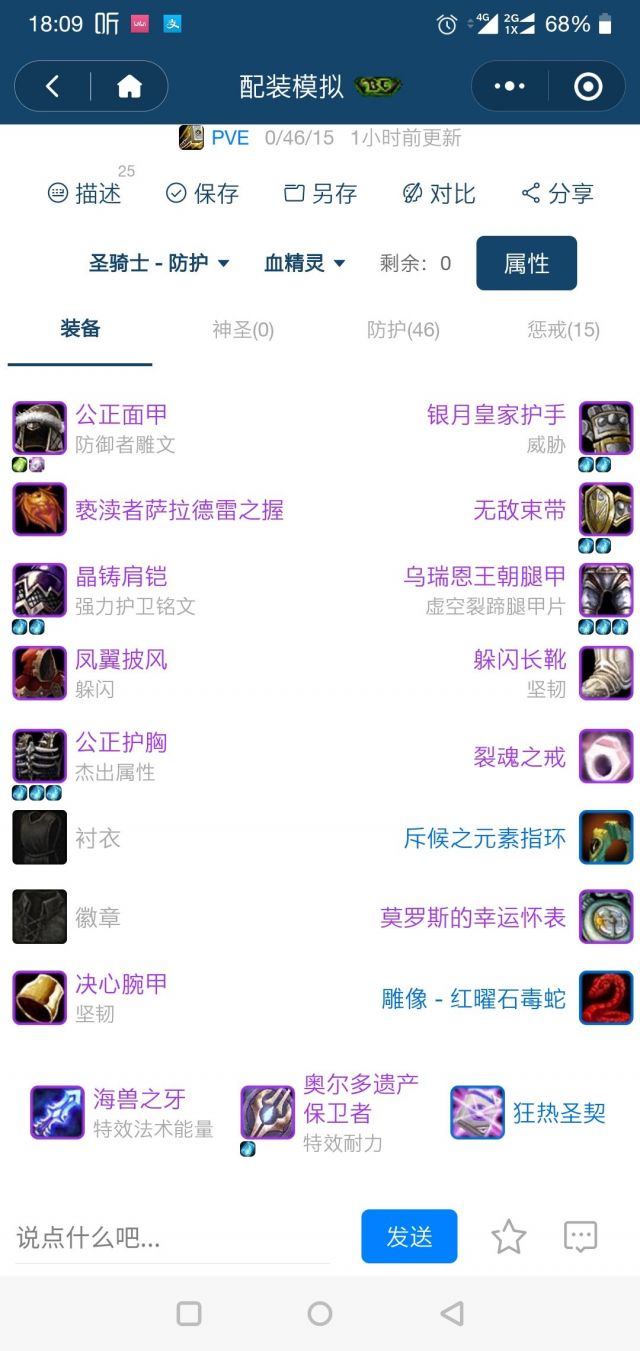This screenshot has height=1351, width=640.
Task: Switch to the 神圣(0) tab
Action: [243, 330]
